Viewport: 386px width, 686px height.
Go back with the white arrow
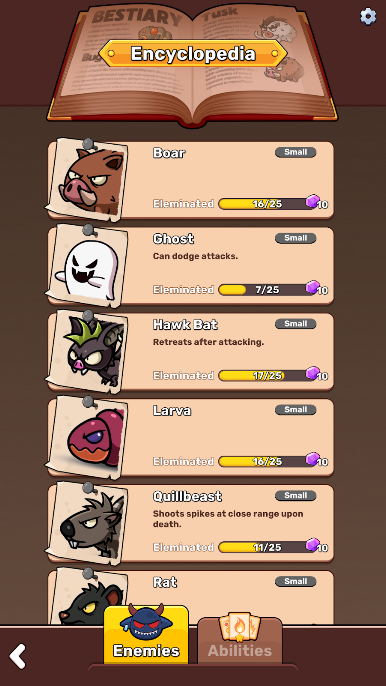tap(18, 656)
